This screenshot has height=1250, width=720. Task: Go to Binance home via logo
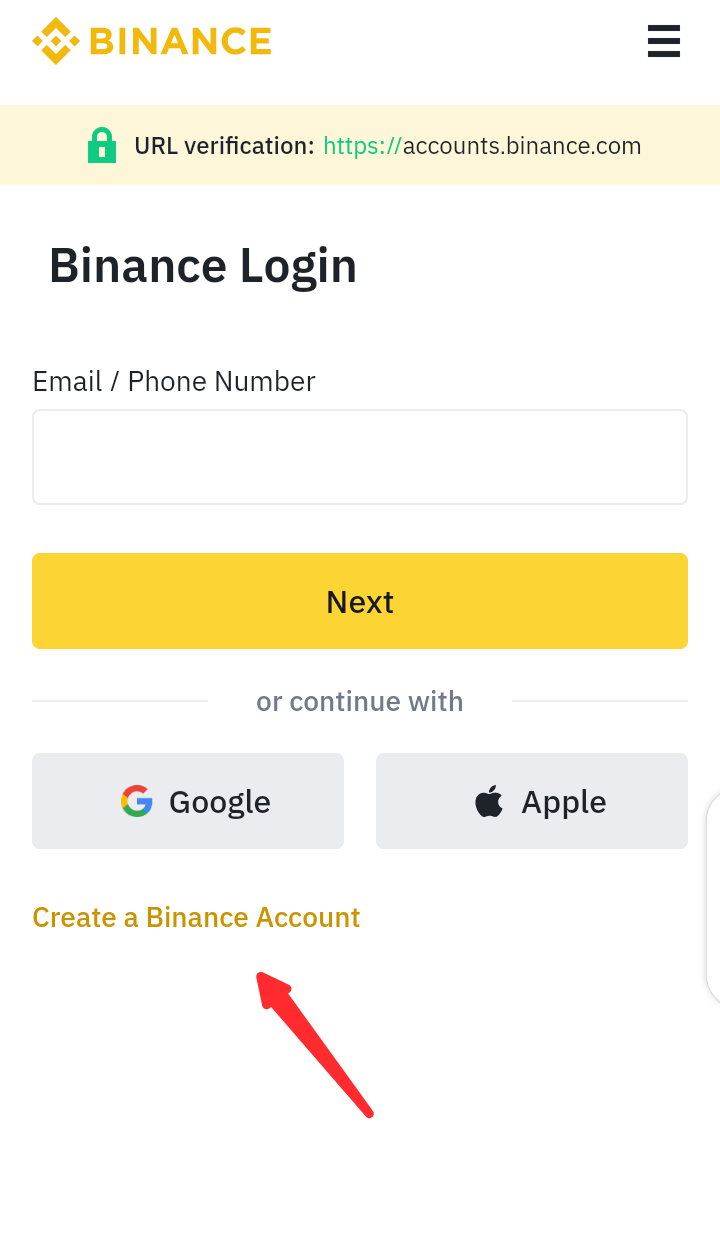[x=152, y=41]
